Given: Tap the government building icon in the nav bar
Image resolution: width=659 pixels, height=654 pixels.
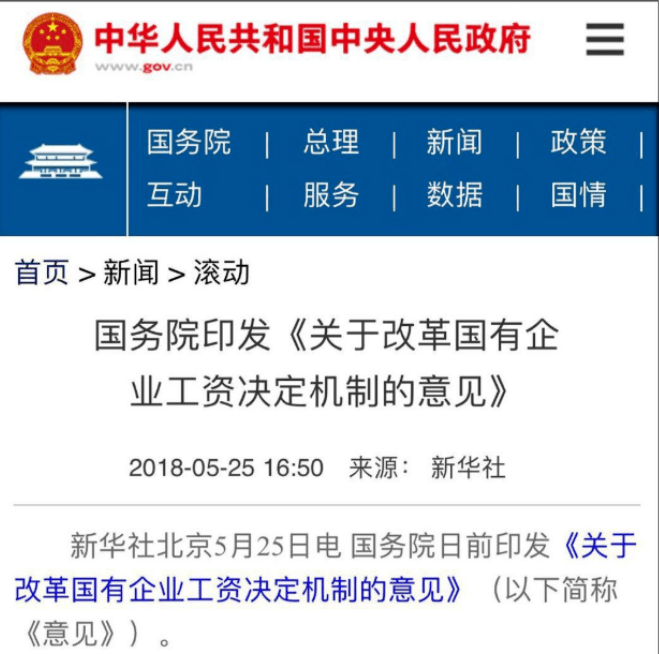Looking at the screenshot, I should (x=63, y=164).
